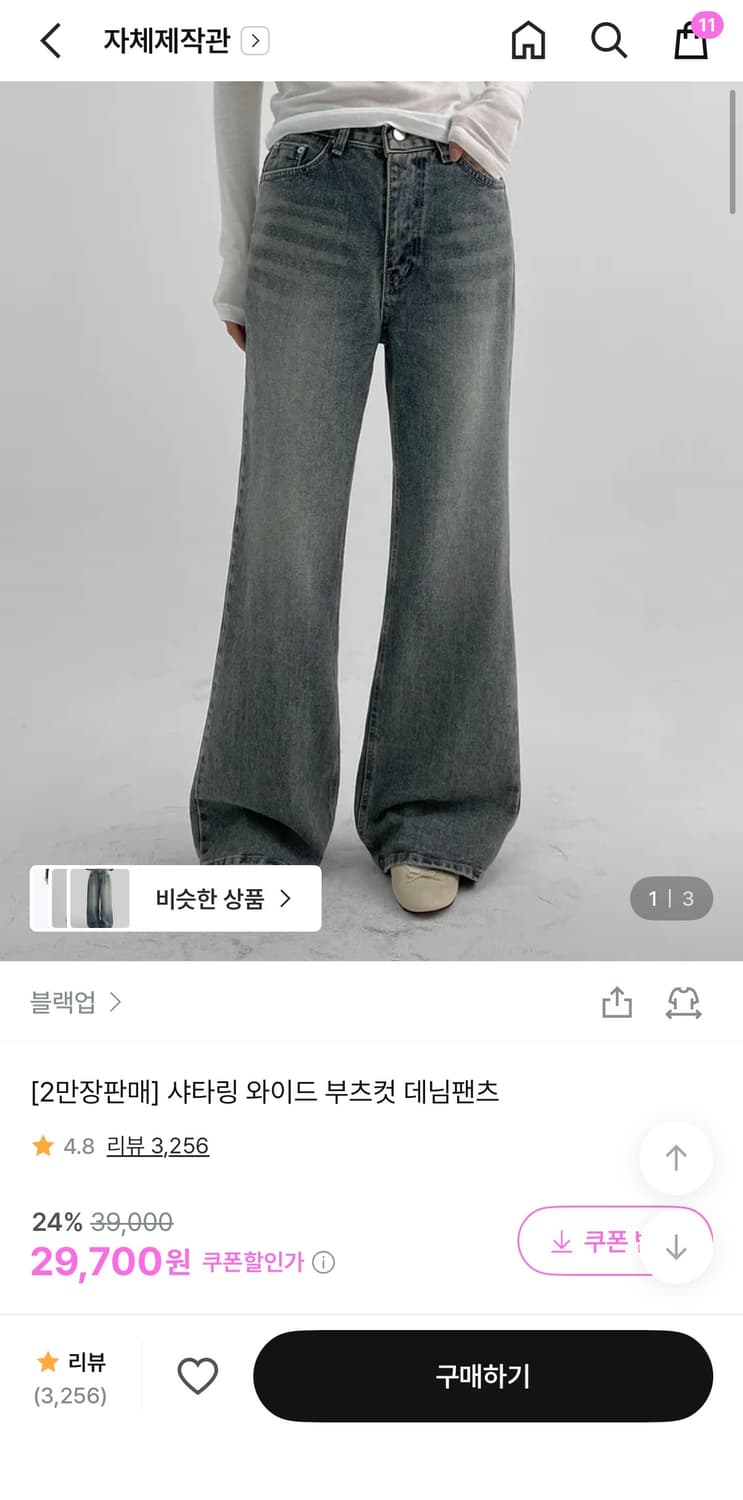Open the 블랙업 brand page chevron
Screen dimensions: 743x1500
pyautogui.click(x=117, y=1002)
